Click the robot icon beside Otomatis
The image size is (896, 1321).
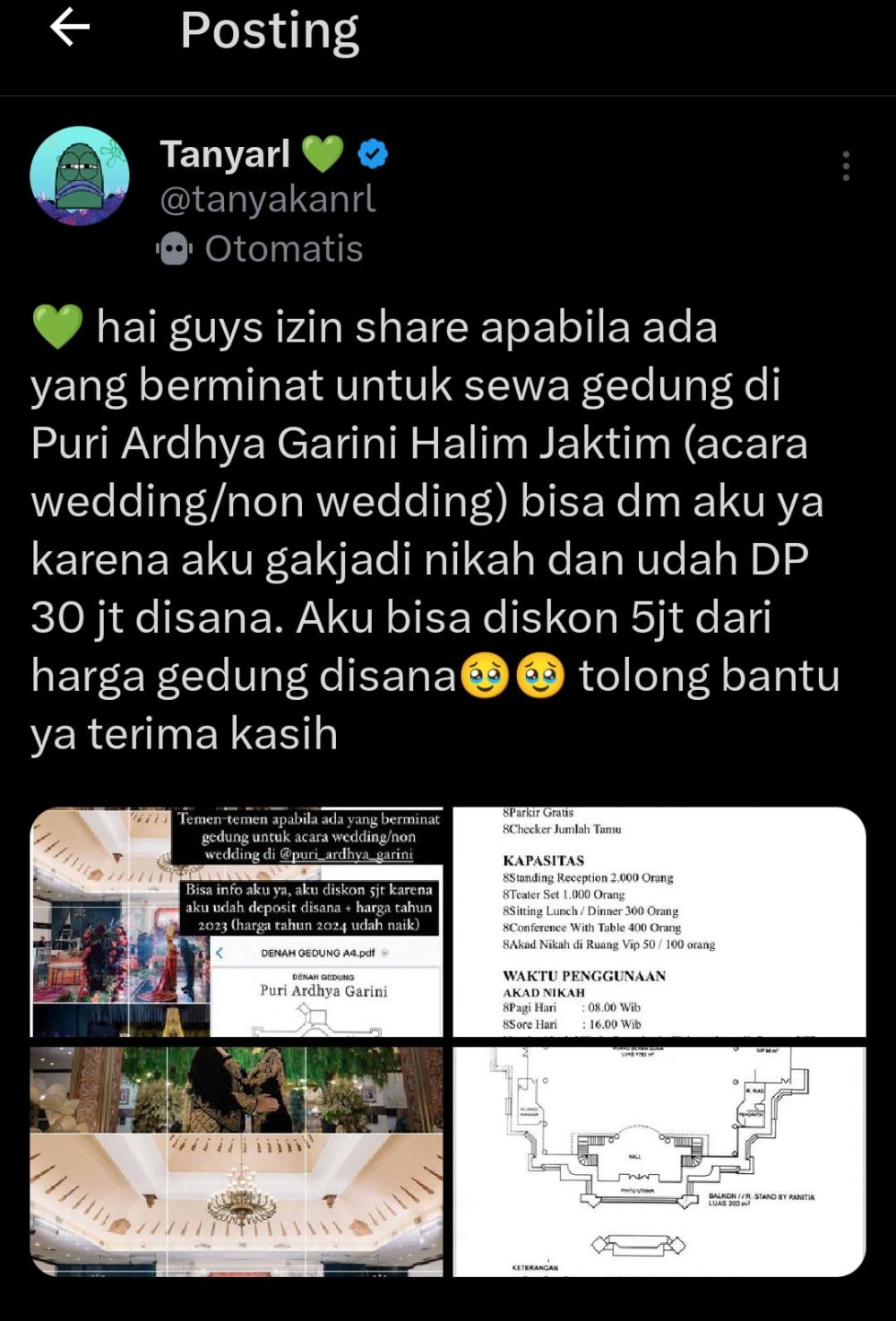tap(176, 249)
